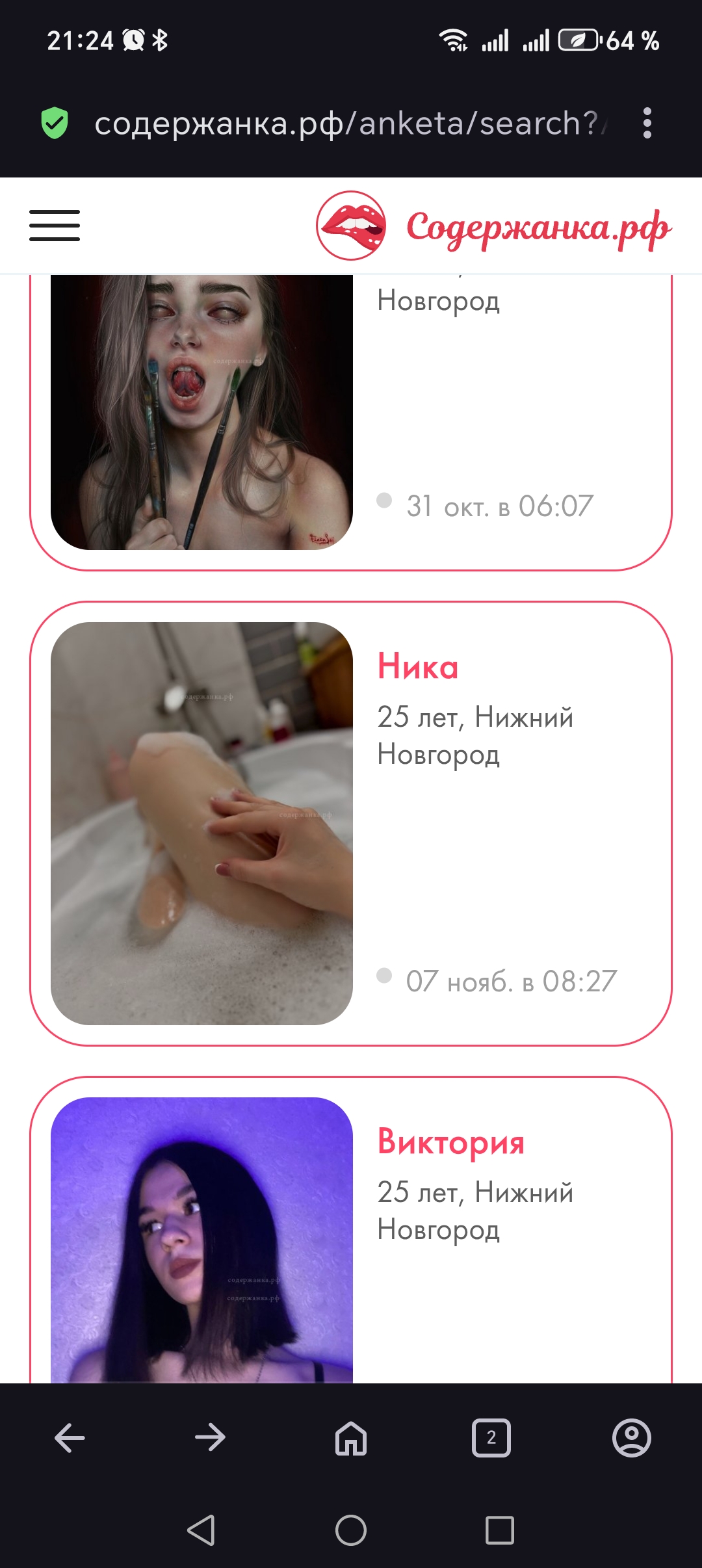Open Виктория's profile name link

point(451,1142)
